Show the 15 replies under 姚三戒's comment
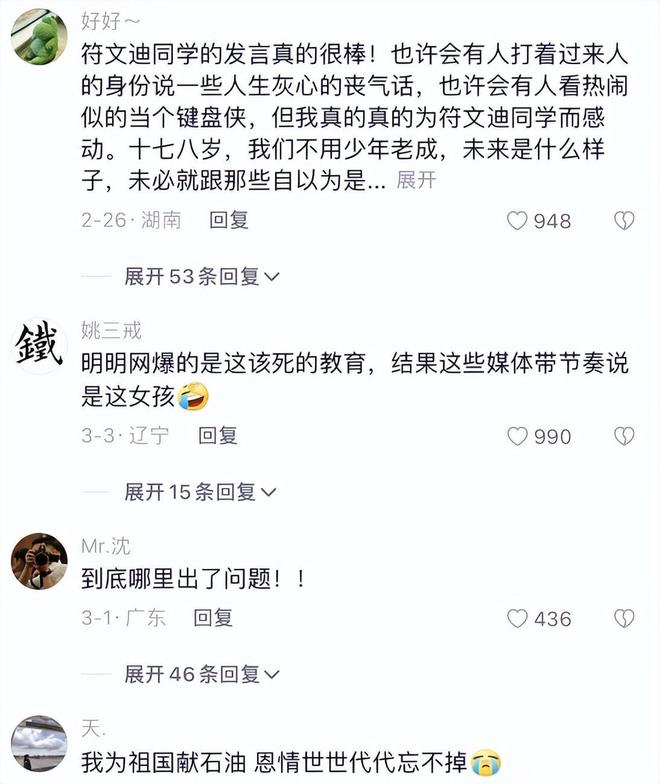Image resolution: width=660 pixels, height=784 pixels. point(200,491)
